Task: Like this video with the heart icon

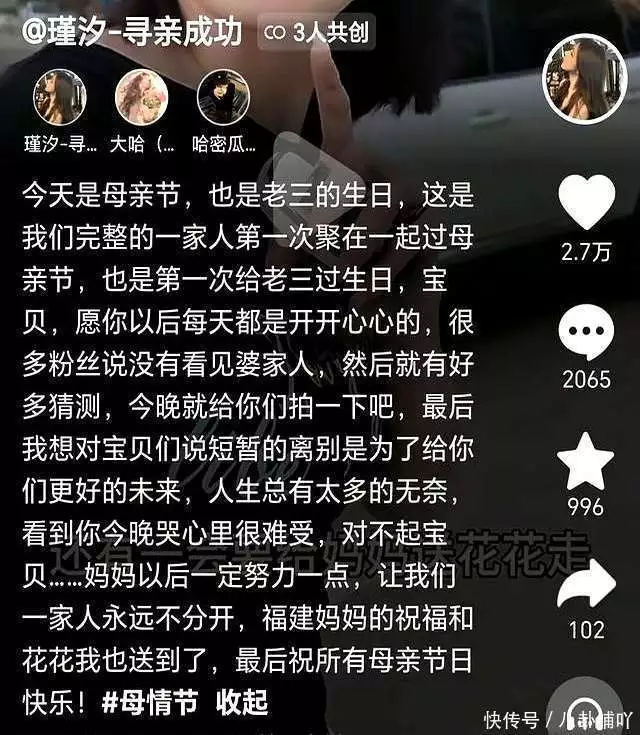Action: 585,203
